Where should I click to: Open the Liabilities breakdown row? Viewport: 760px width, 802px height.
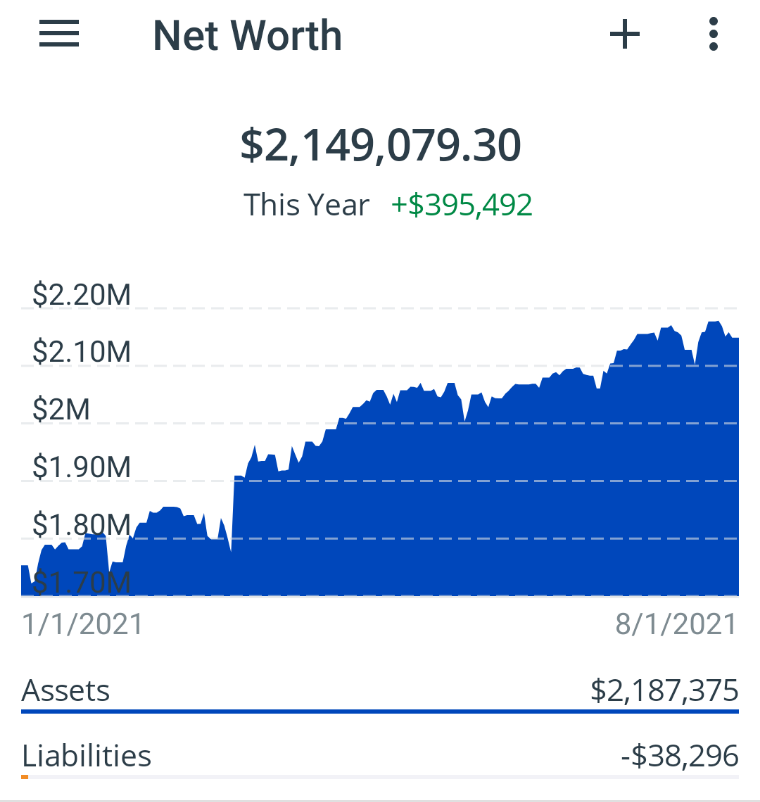pos(380,755)
